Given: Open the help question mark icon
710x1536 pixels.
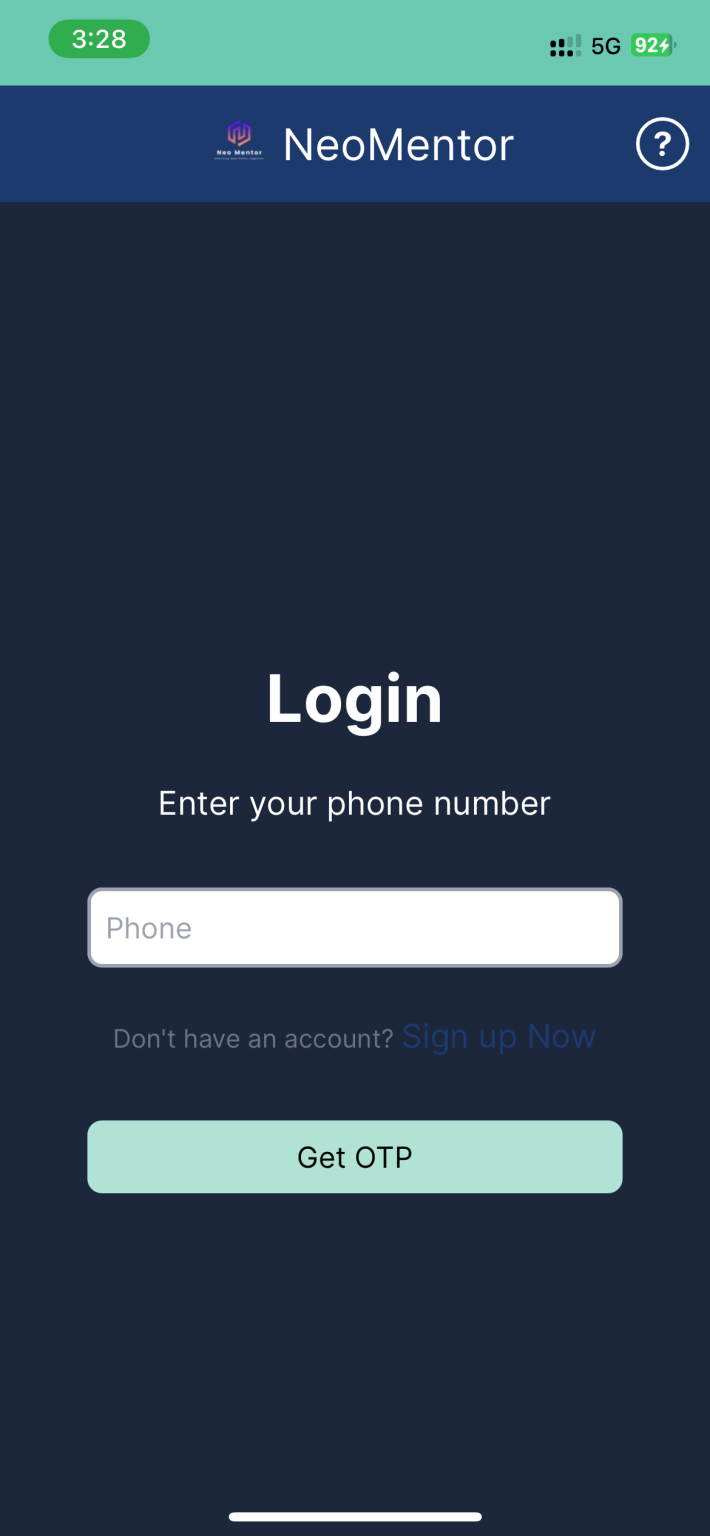Looking at the screenshot, I should pos(662,145).
